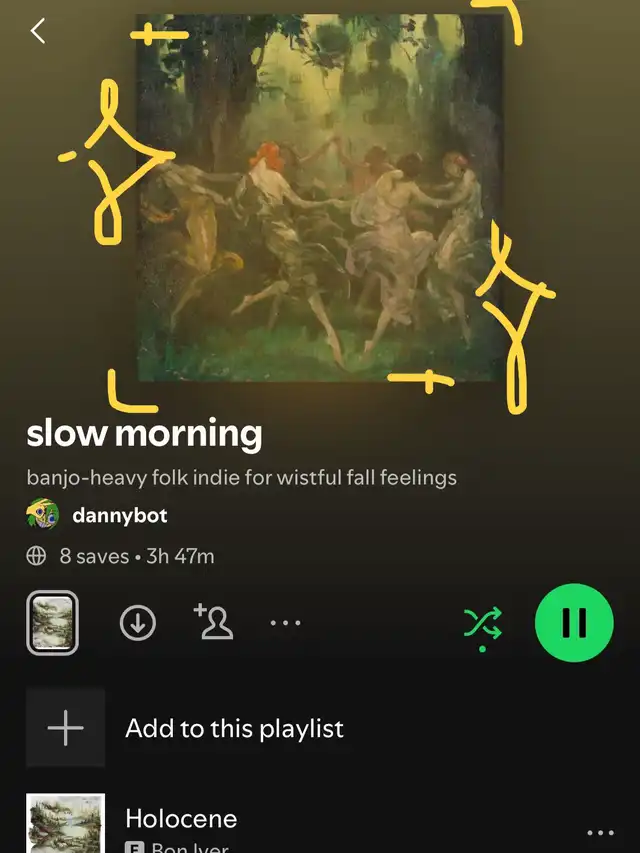The width and height of the screenshot is (640, 853).
Task: Tap the playlist preview cover thumbnail
Action: [x=52, y=623]
